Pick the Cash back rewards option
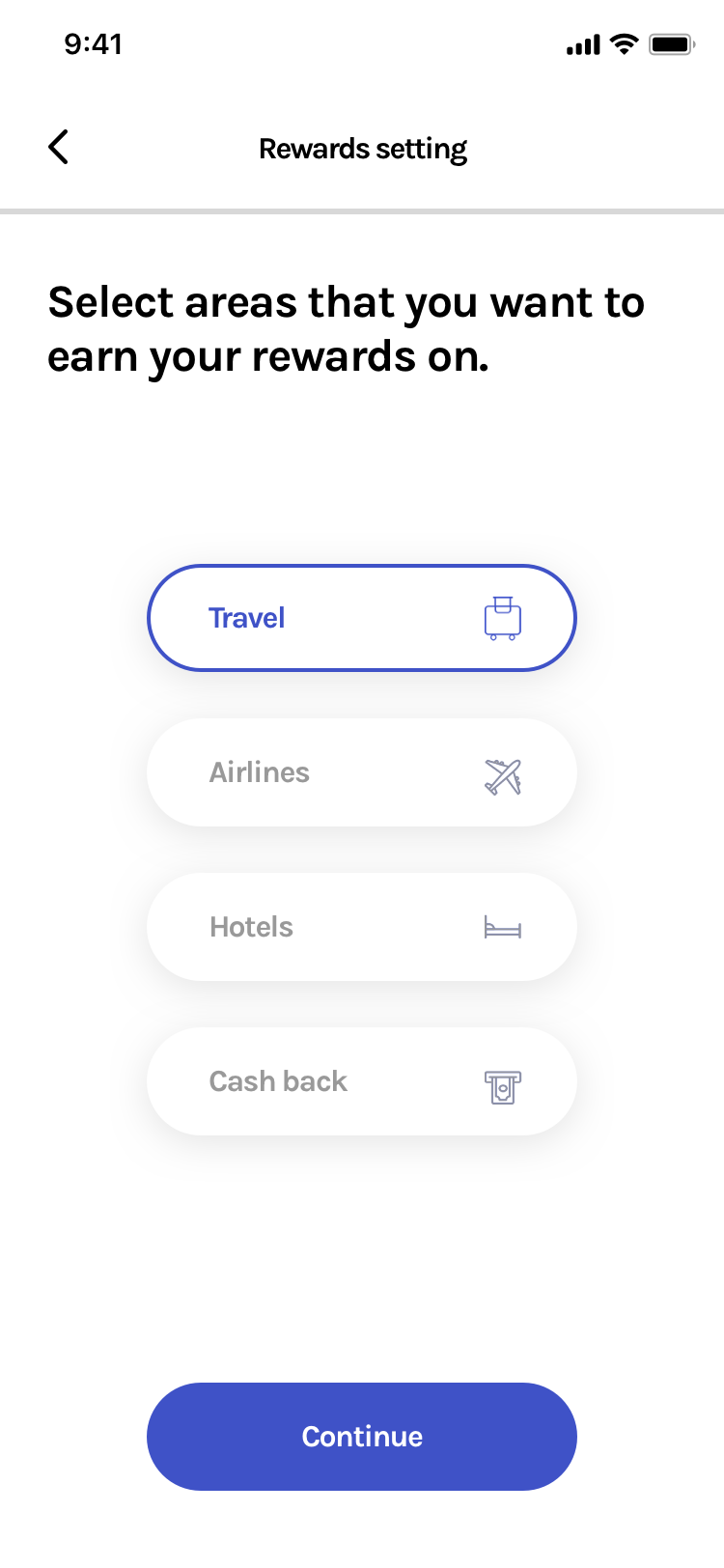Viewport: 724px width, 1568px height. (x=361, y=1081)
